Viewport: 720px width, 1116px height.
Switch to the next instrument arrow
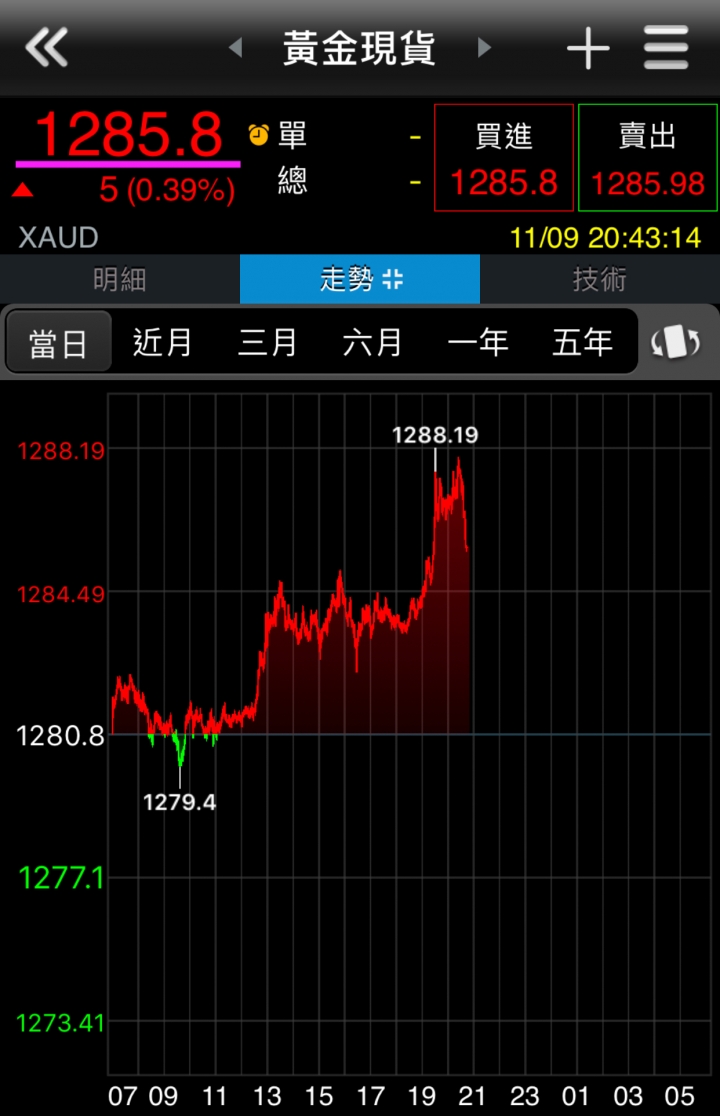click(485, 47)
